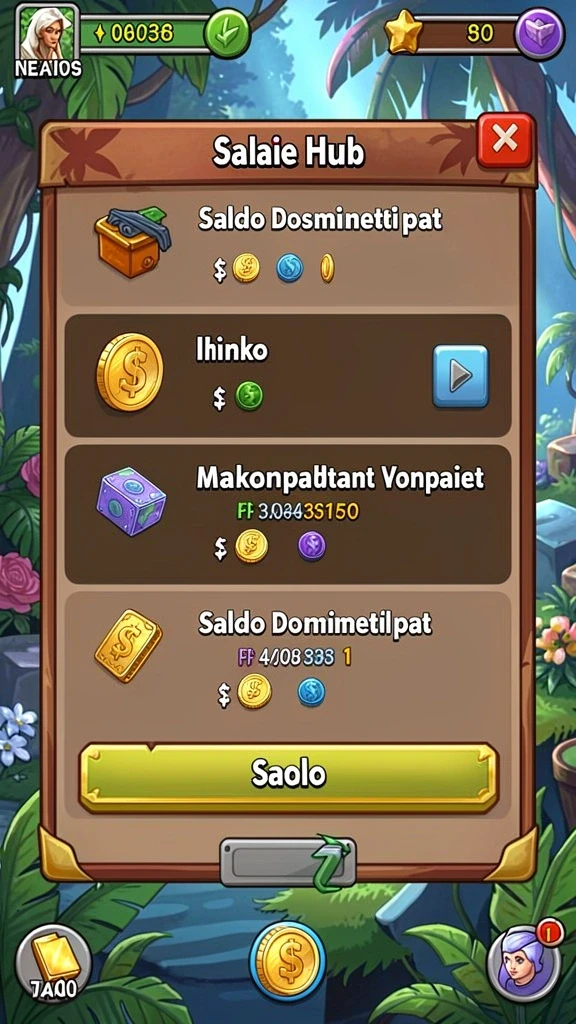The image size is (576, 1024).
Task: Open the purple gem button next to stars
Action: [x=539, y=34]
